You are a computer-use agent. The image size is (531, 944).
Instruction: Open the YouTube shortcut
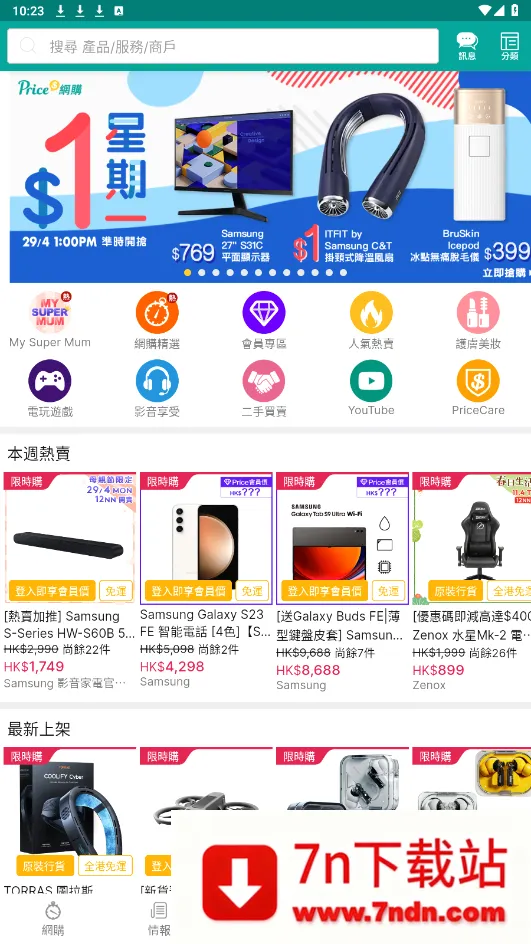[x=371, y=388]
